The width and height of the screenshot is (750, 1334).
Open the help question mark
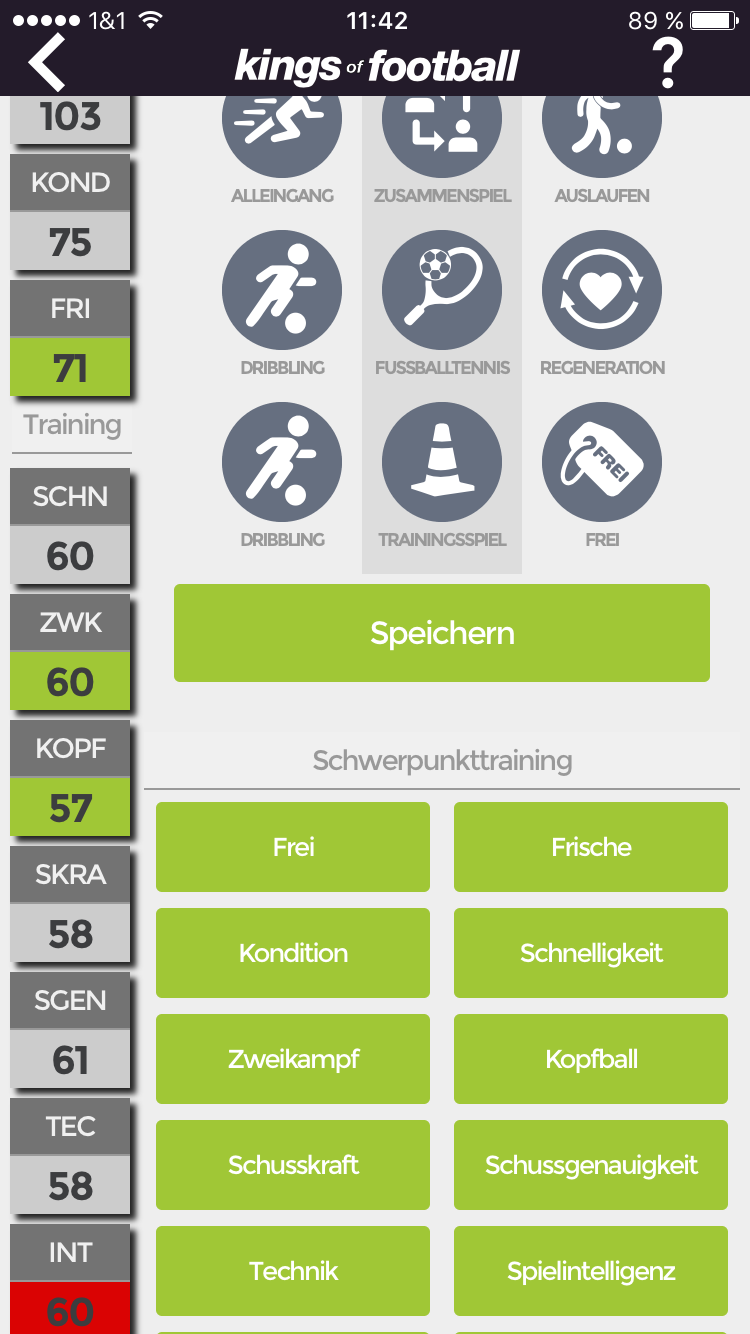tap(667, 63)
